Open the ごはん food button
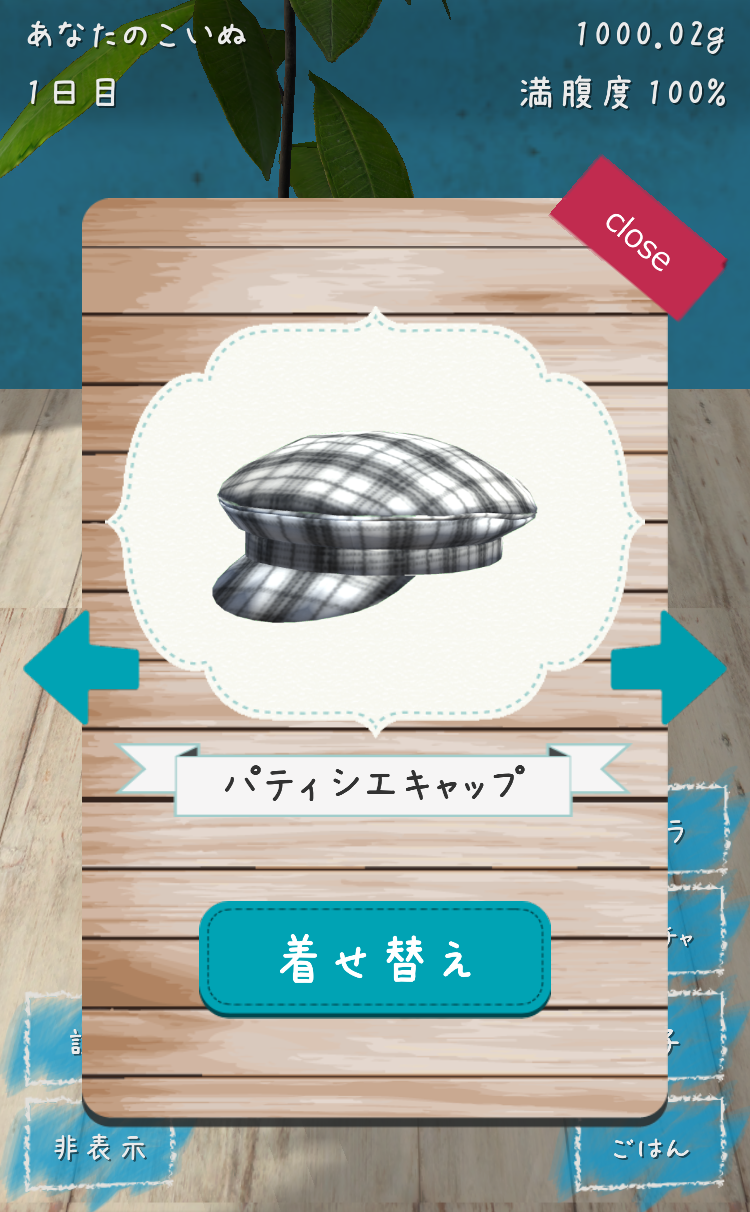The height and width of the screenshot is (1212, 750). click(x=651, y=1148)
